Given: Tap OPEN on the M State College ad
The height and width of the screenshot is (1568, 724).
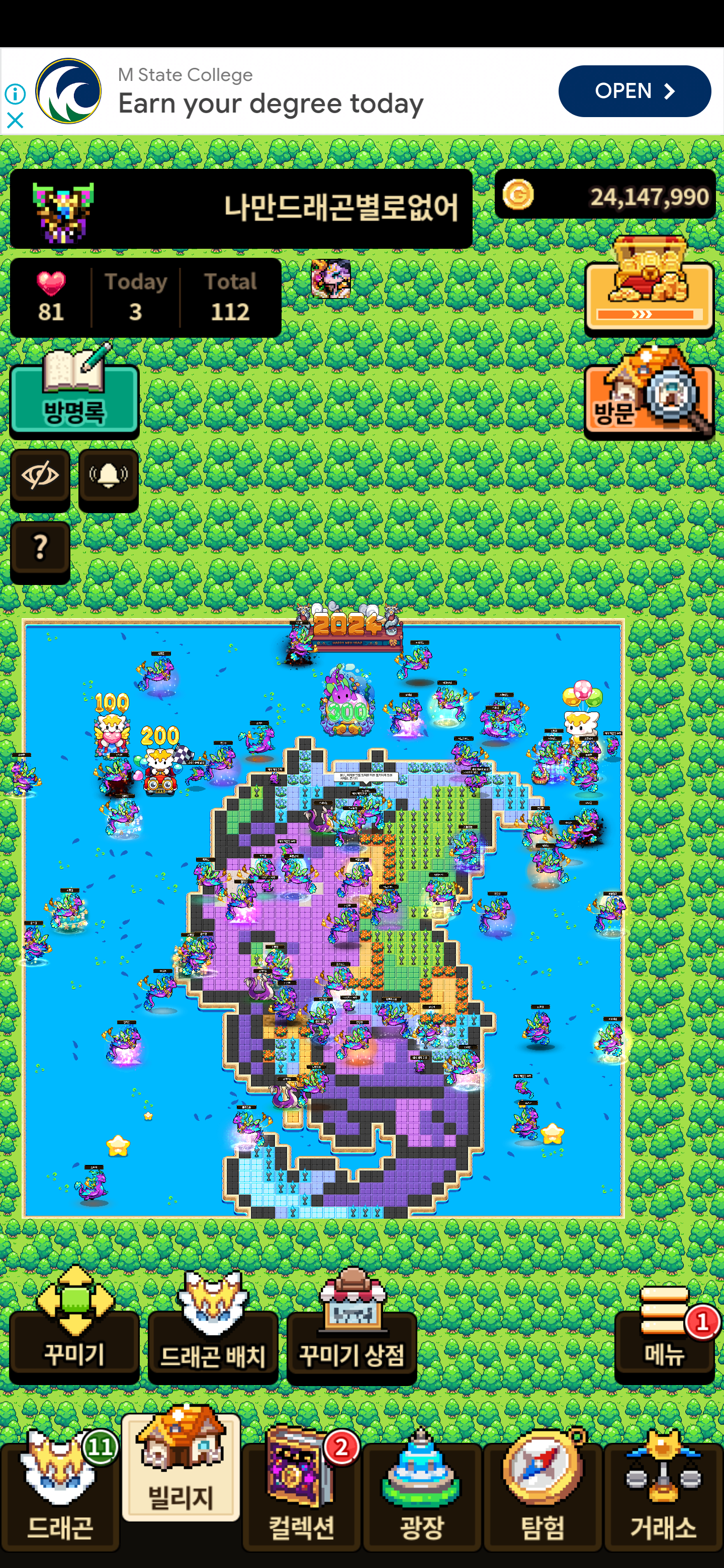Looking at the screenshot, I should [634, 91].
